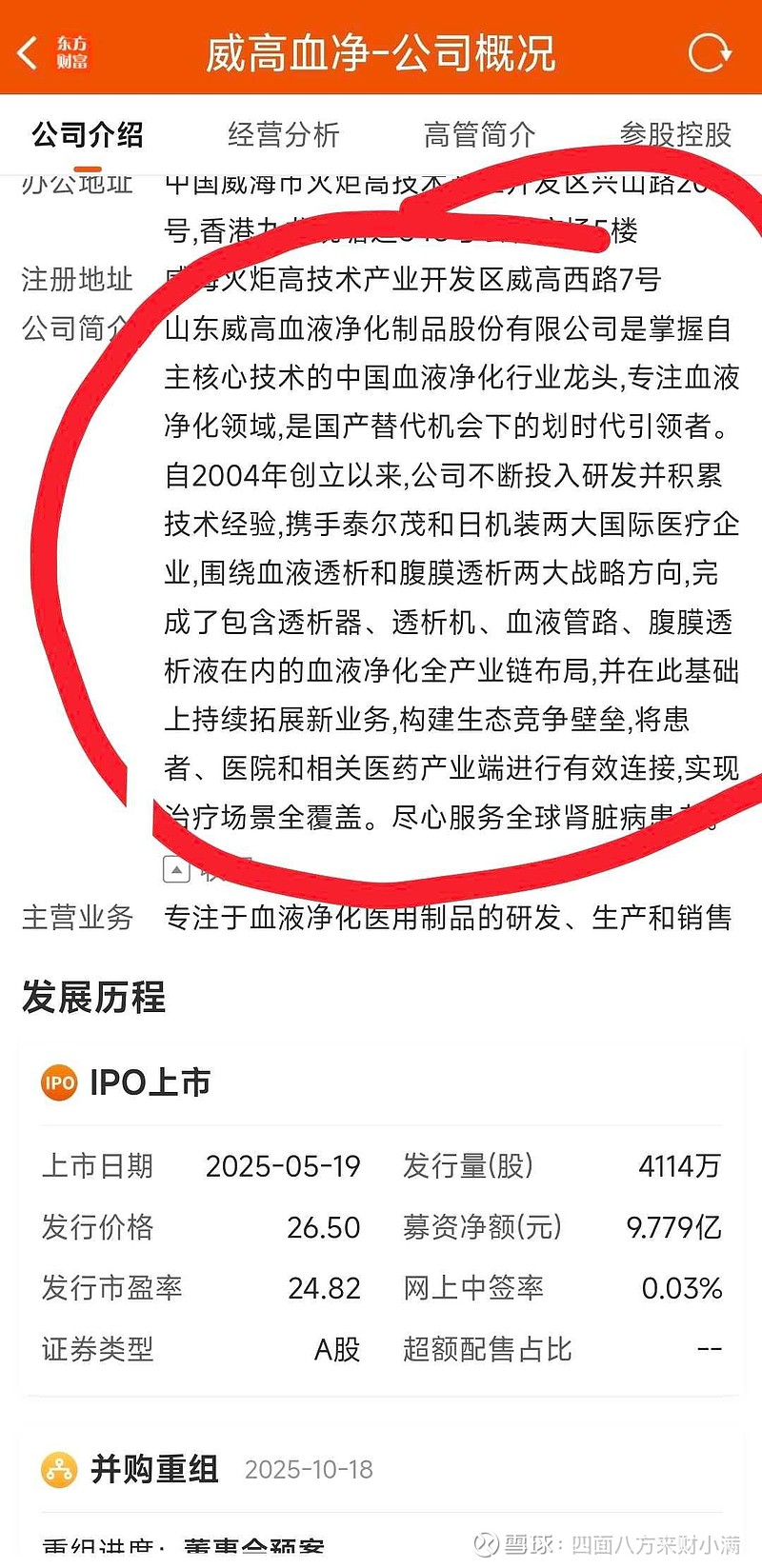Image resolution: width=762 pixels, height=1568 pixels.
Task: Switch to the 经营分析 tab
Action: pos(284,135)
